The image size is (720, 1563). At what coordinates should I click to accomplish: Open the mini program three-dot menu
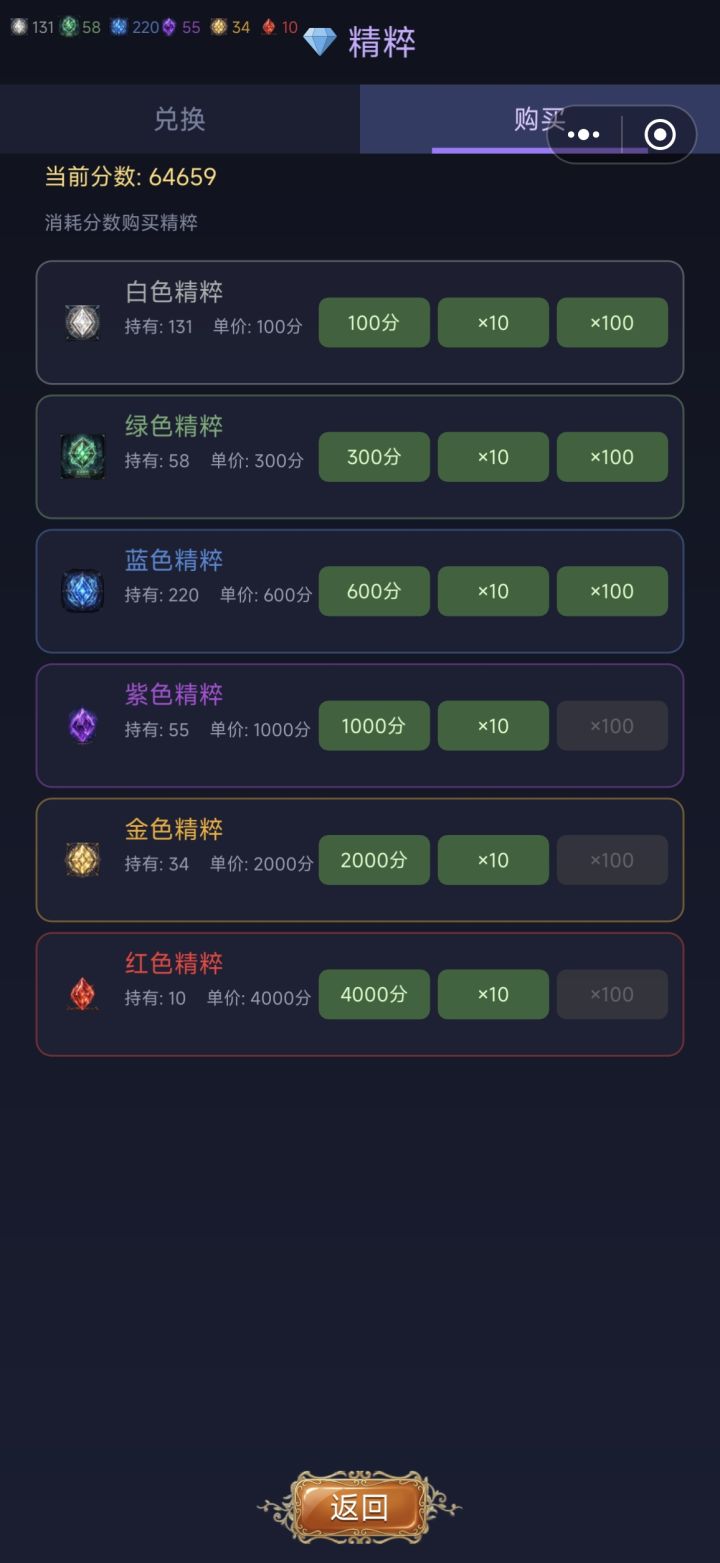tap(584, 134)
